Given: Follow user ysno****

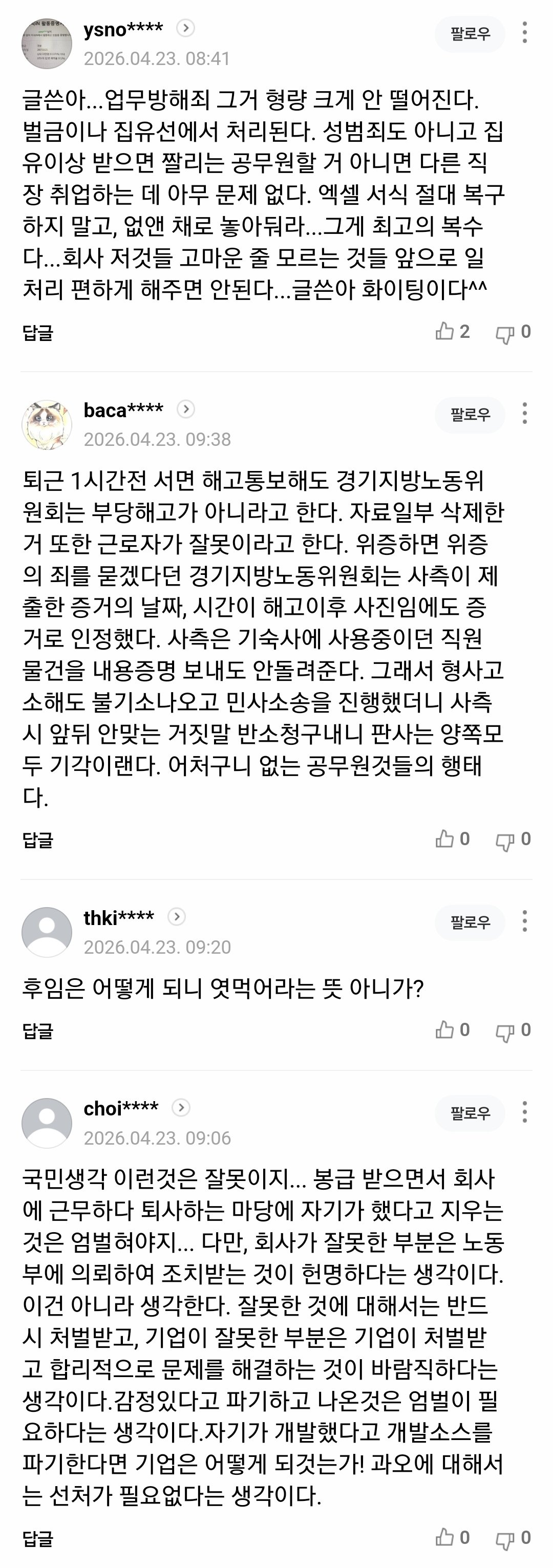Looking at the screenshot, I should pyautogui.click(x=470, y=33).
